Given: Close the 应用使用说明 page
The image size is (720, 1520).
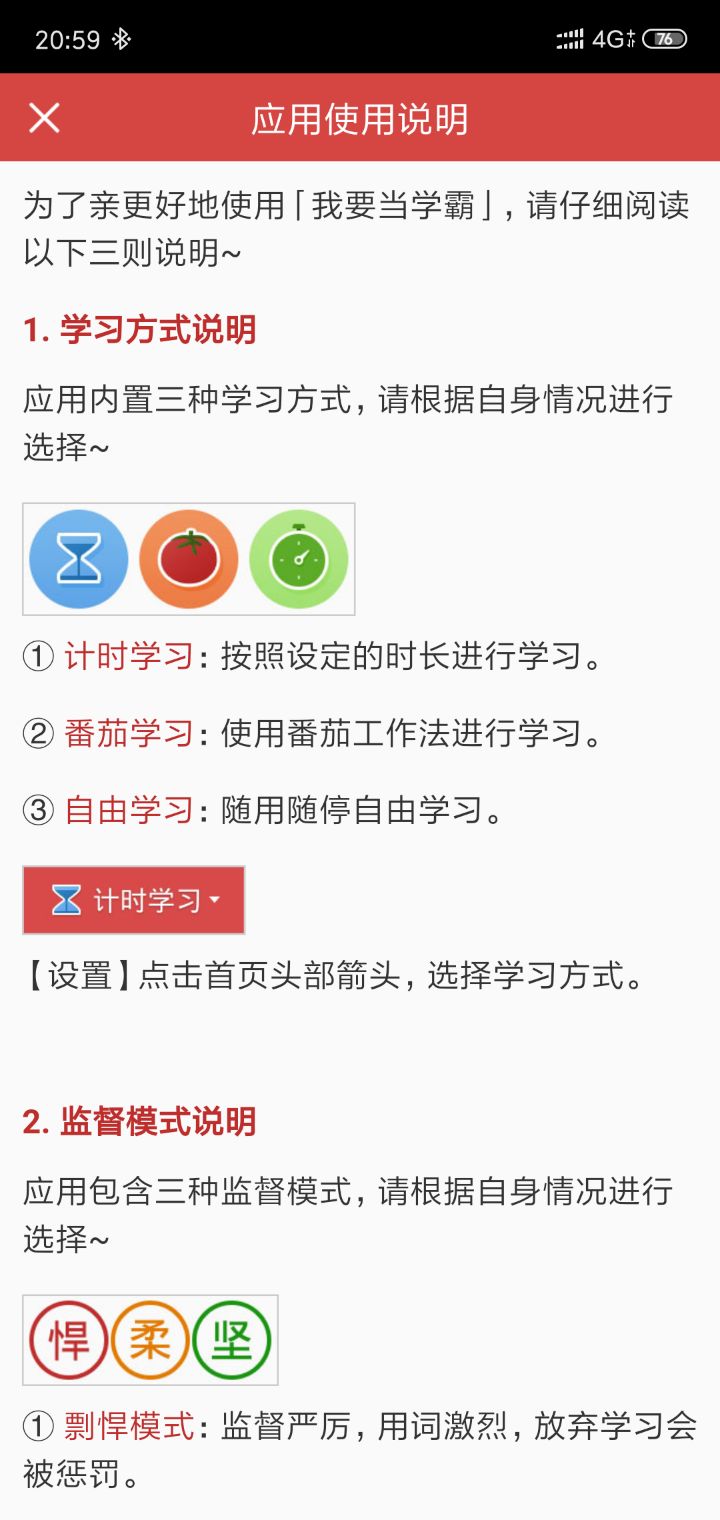Looking at the screenshot, I should [44, 118].
